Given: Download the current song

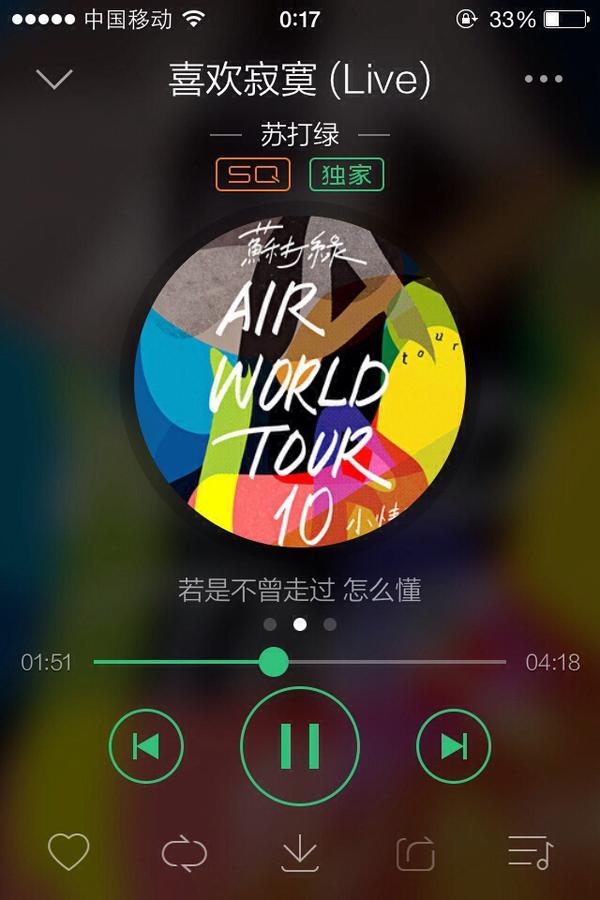Looking at the screenshot, I should pos(299,853).
